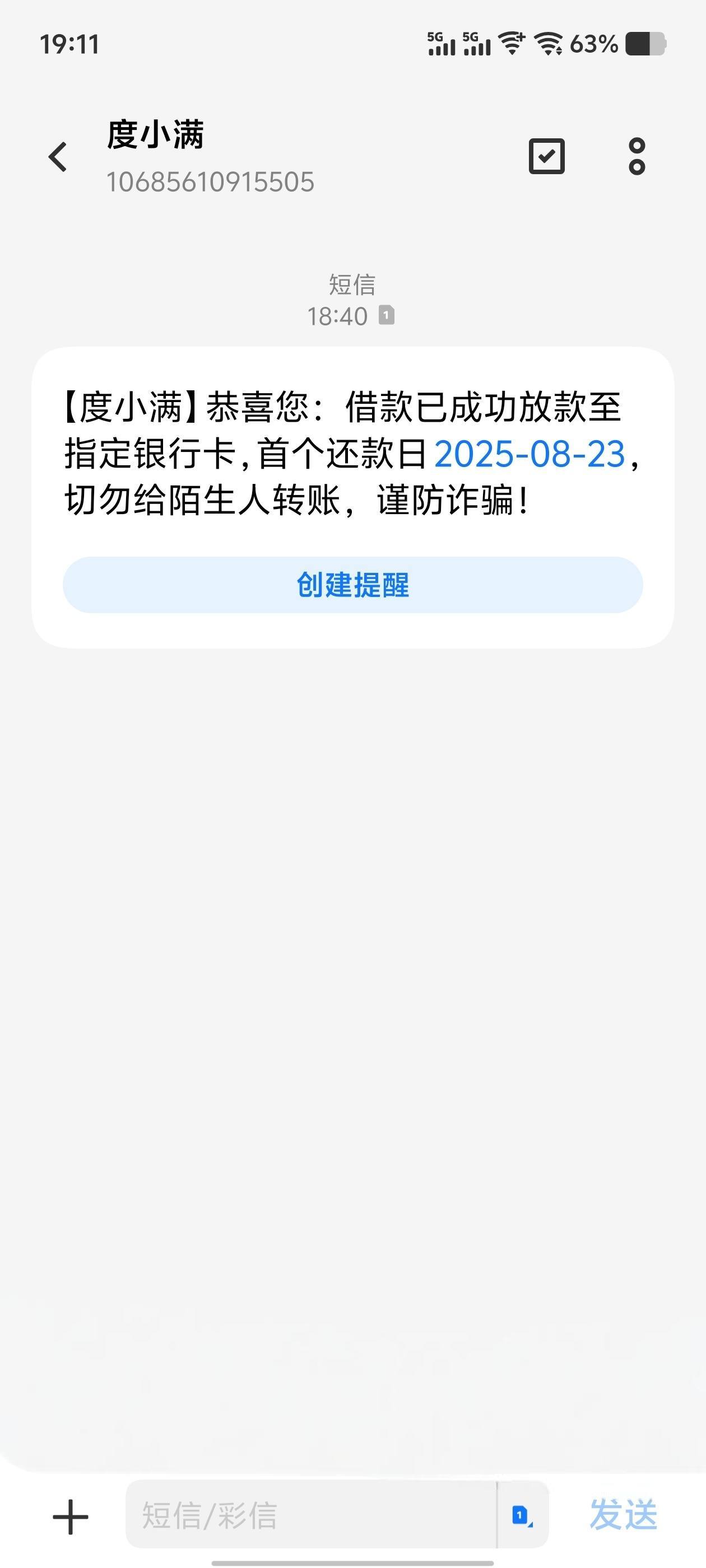Image resolution: width=706 pixels, height=1568 pixels.
Task: Open the plus attachment menu
Action: tap(71, 1517)
